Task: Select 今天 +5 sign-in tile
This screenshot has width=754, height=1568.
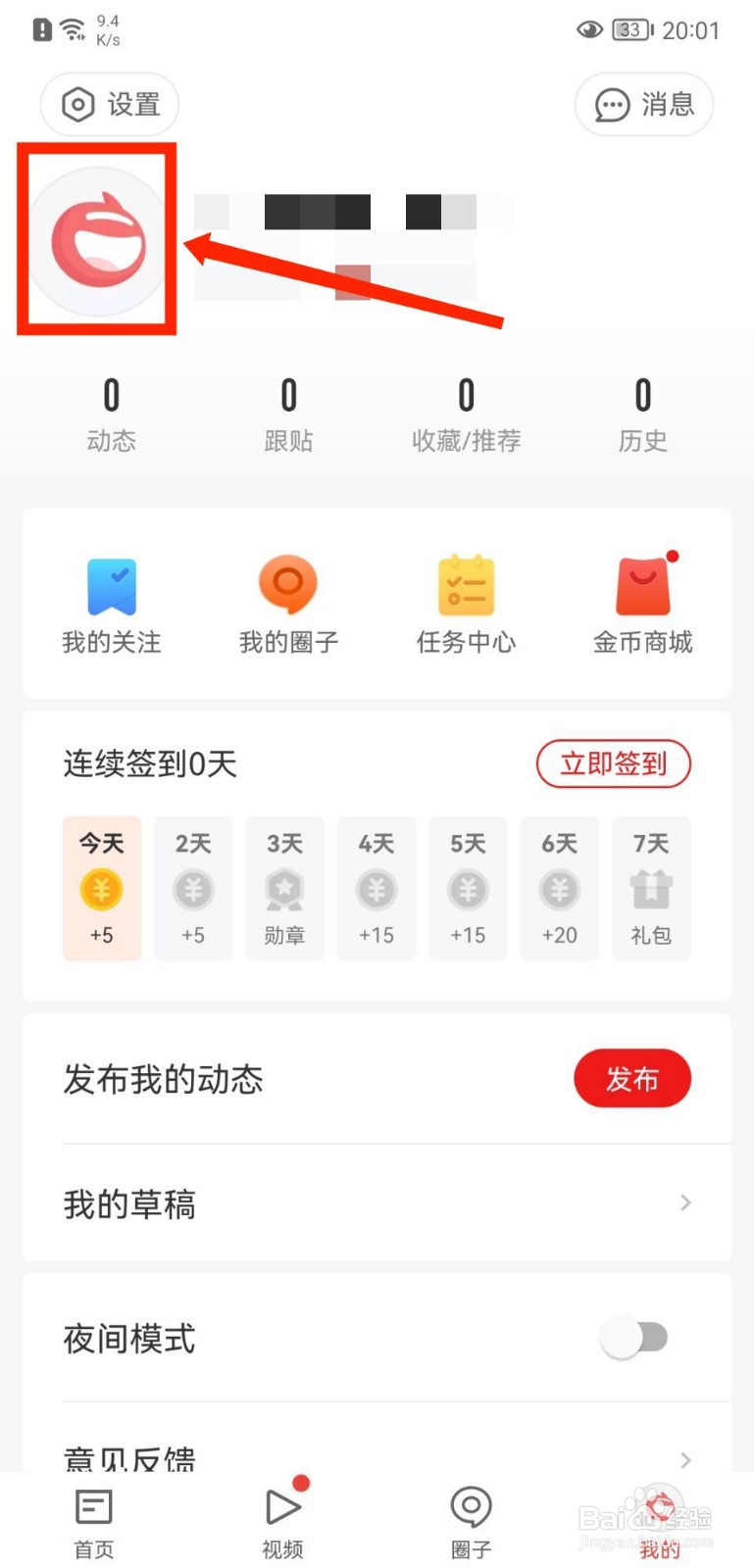Action: (x=102, y=888)
